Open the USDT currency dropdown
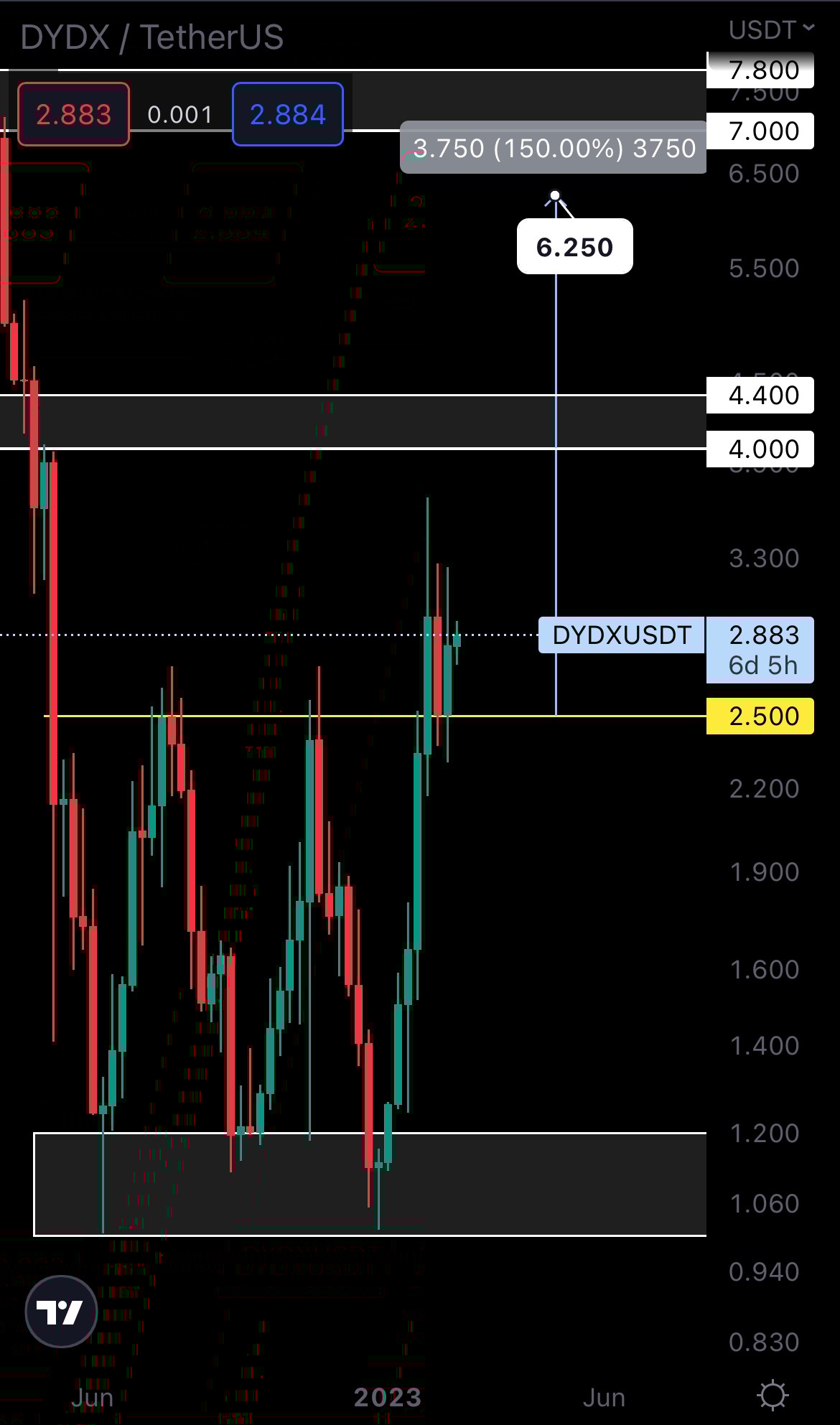This screenshot has height=1425, width=840. tap(770, 30)
